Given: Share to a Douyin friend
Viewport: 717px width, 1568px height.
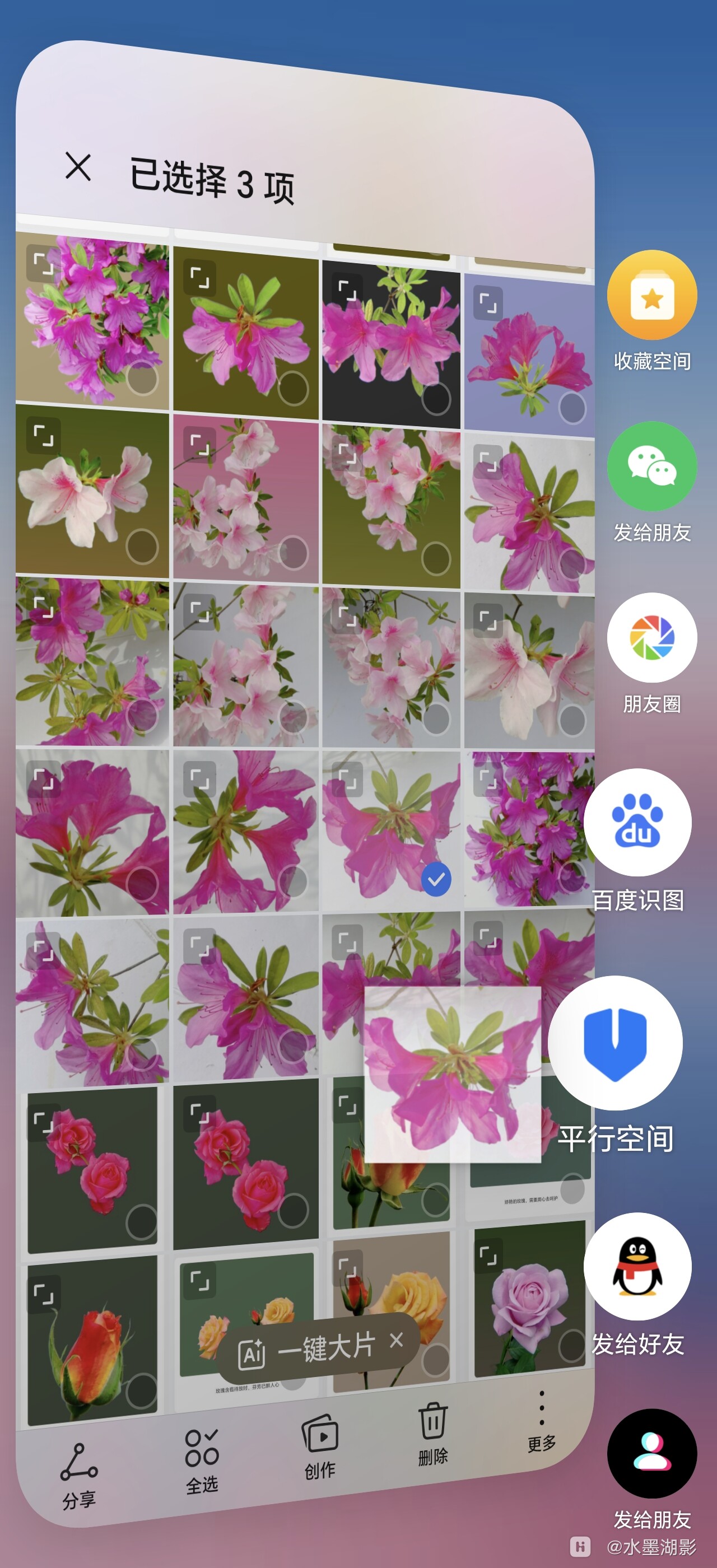Looking at the screenshot, I should click(x=651, y=1454).
